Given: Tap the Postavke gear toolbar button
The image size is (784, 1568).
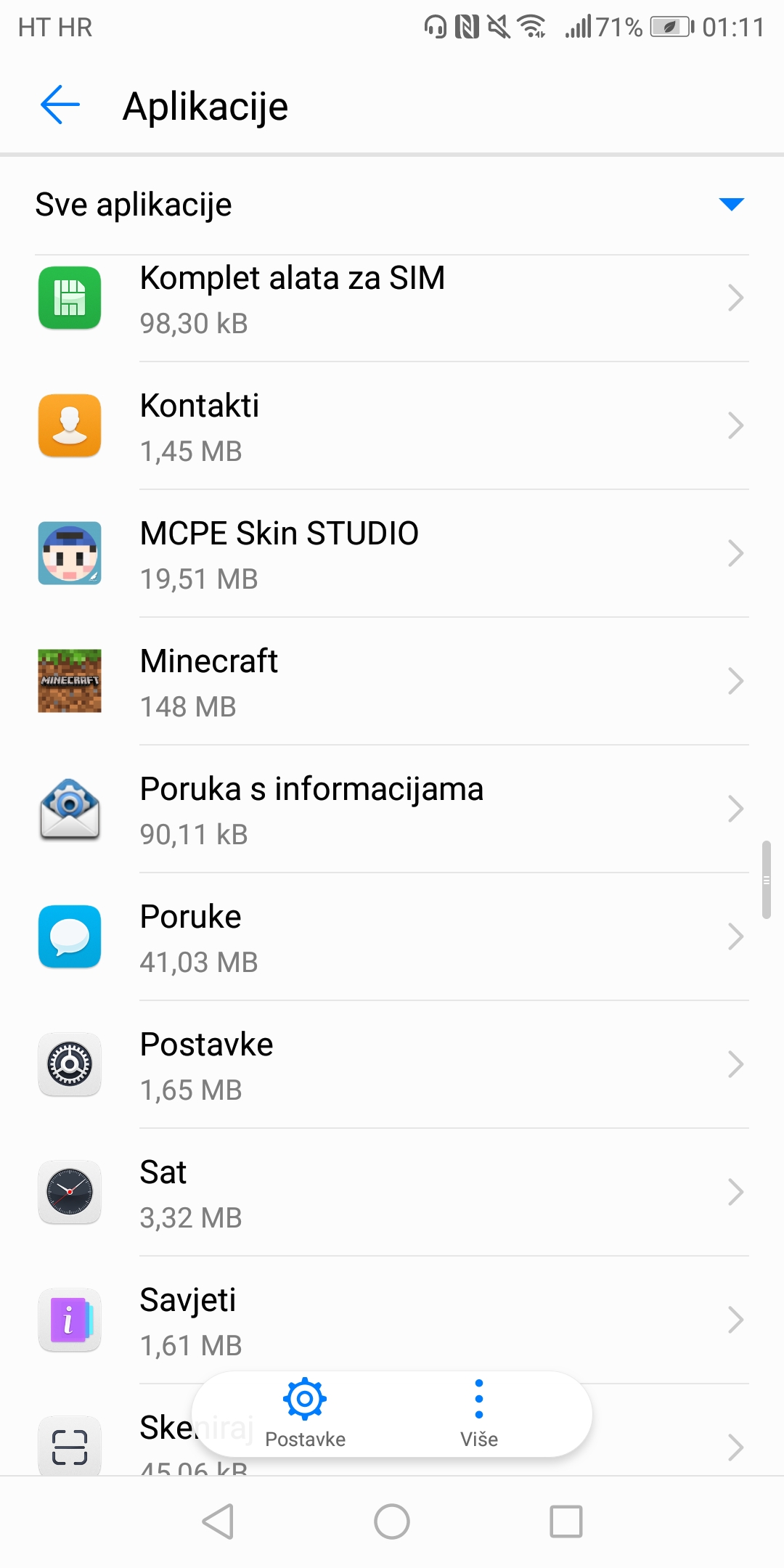Looking at the screenshot, I should coord(305,1413).
